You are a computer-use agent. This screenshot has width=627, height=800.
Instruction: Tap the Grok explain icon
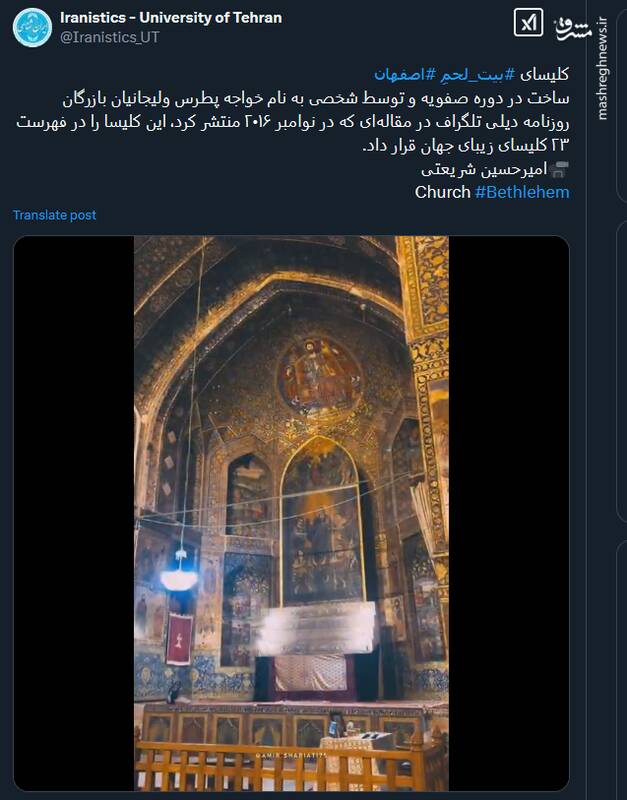point(528,24)
